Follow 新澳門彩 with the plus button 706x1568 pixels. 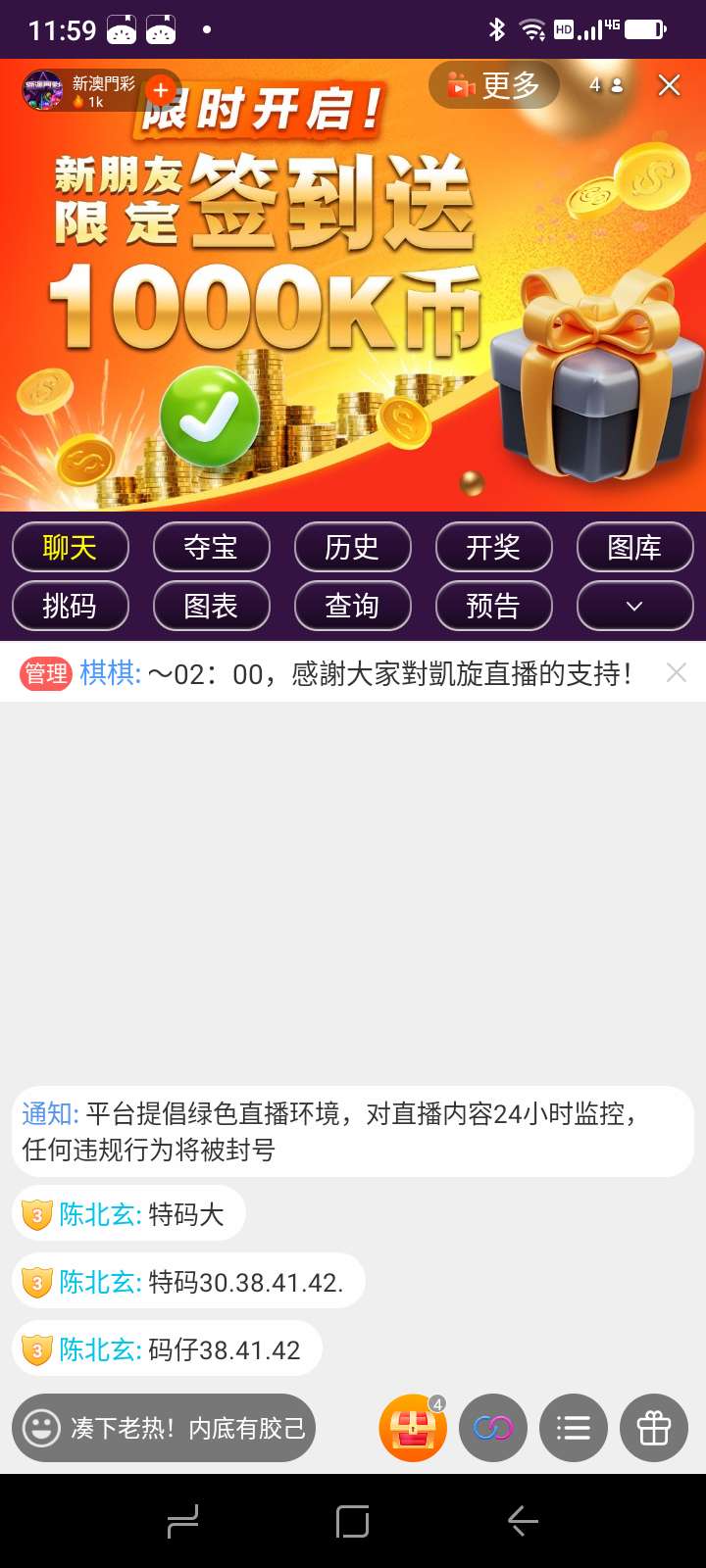tap(161, 90)
